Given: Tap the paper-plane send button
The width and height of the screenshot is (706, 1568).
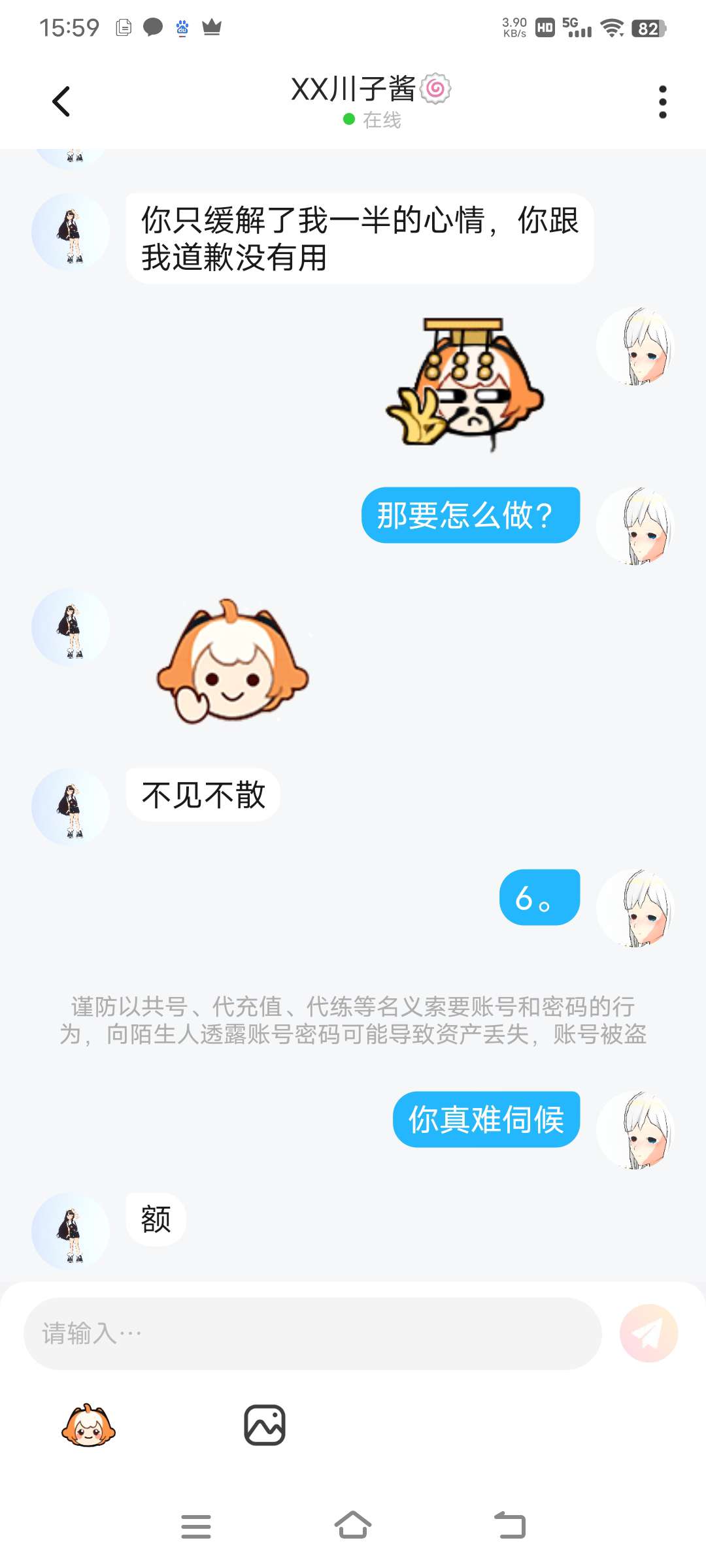Looking at the screenshot, I should 648,1333.
